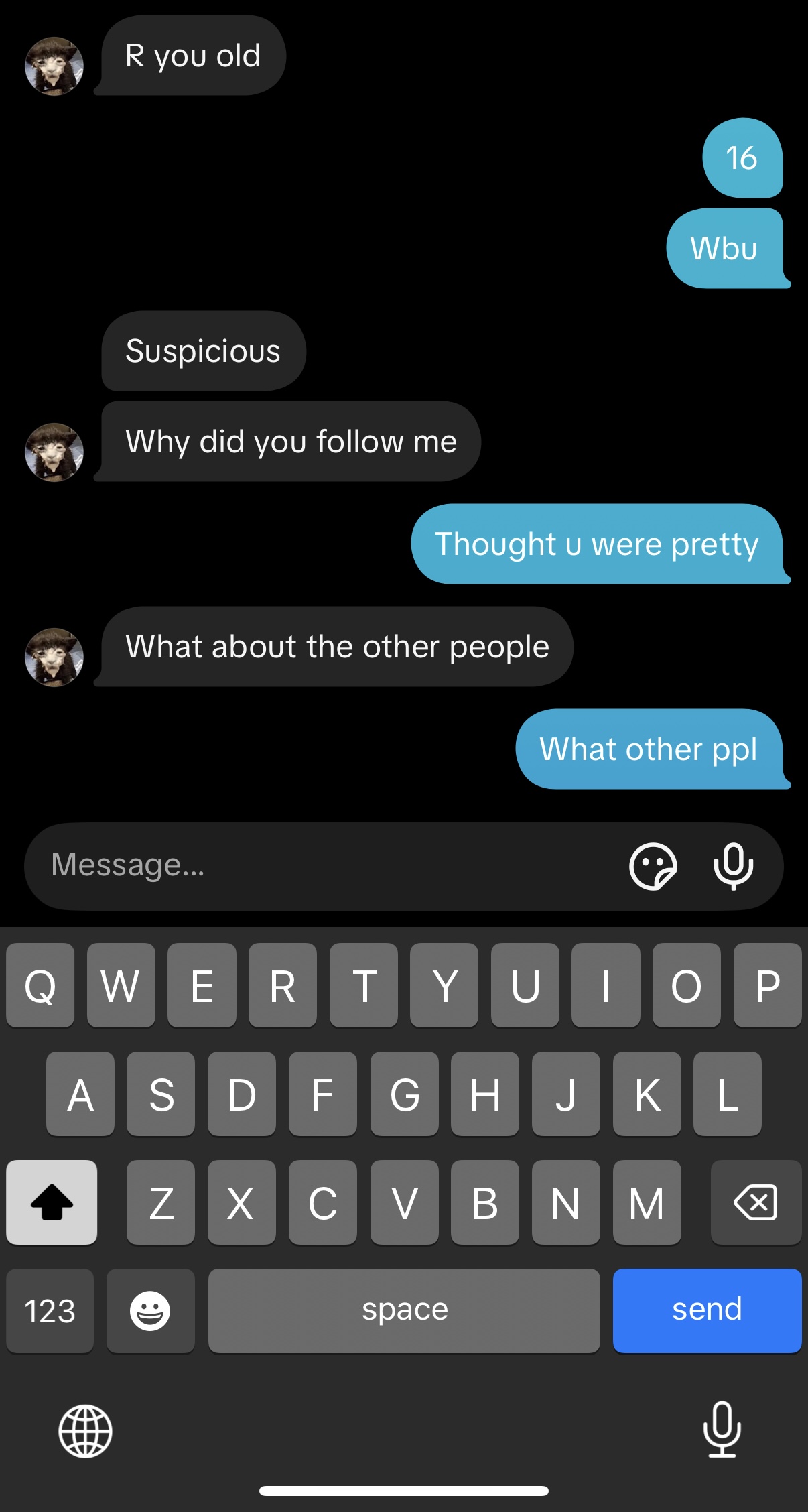Open sender's avatar beside 'Why did you follow me'
Screen dimensions: 808x1512
[x=54, y=452]
